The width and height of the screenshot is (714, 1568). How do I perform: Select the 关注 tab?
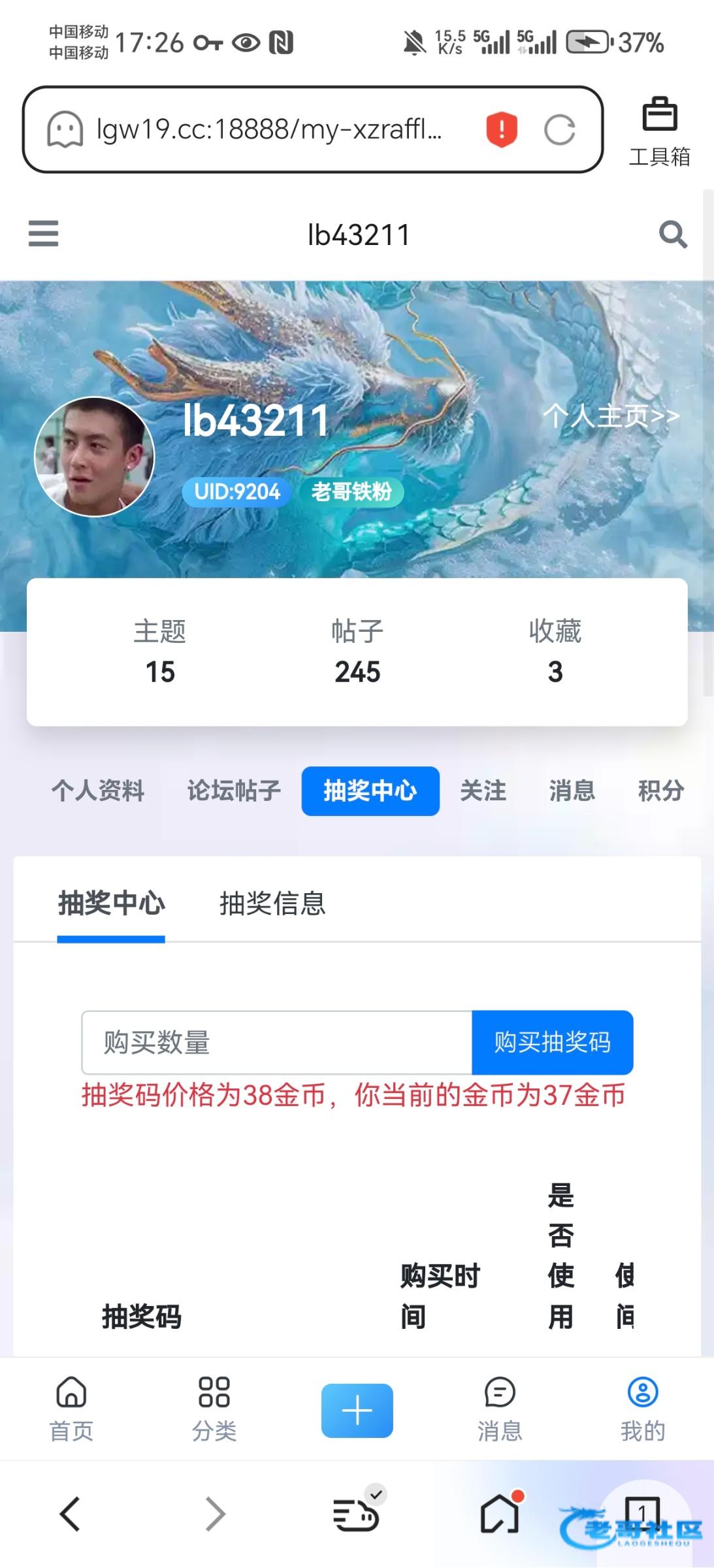coord(483,791)
